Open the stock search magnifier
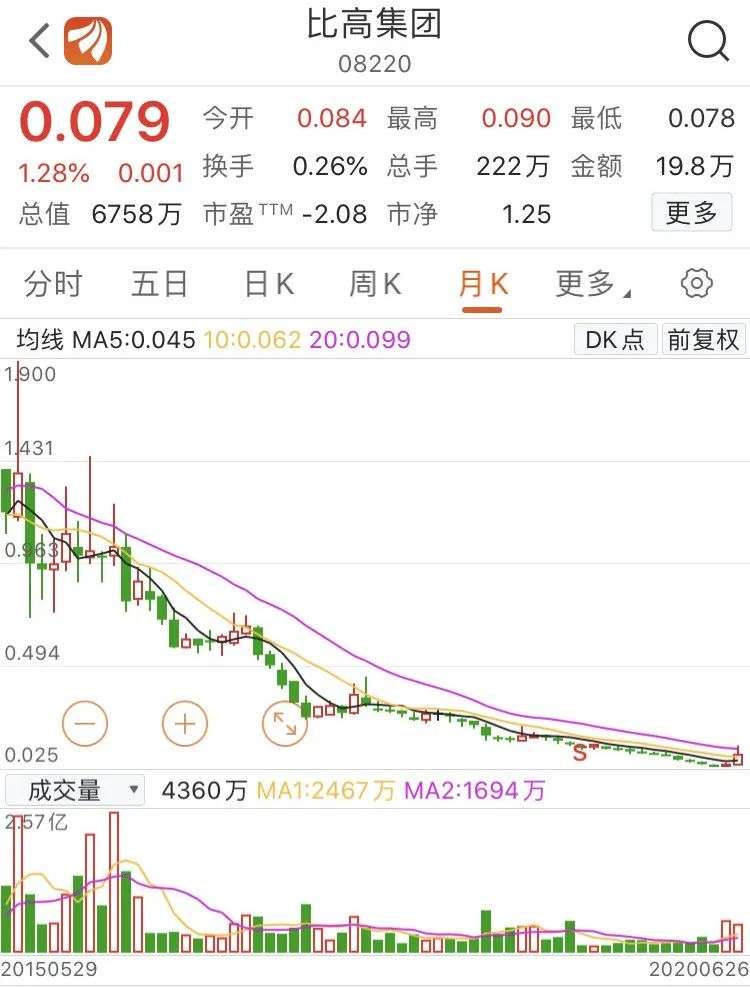Screen dimensions: 750x987 (708, 41)
